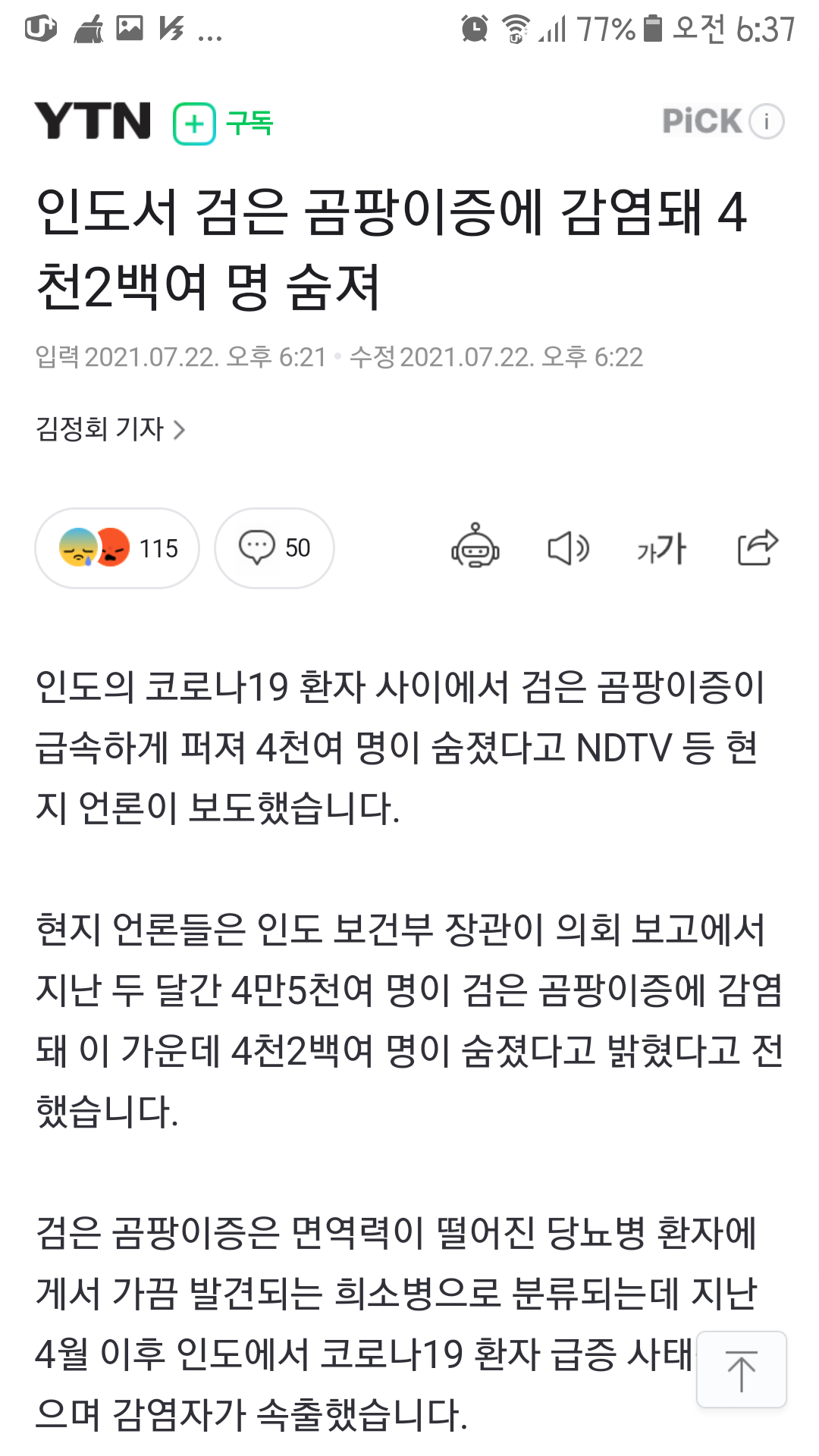Tap the scroll-to-top arrow button
The width and height of the screenshot is (819, 1456).
click(x=741, y=1370)
